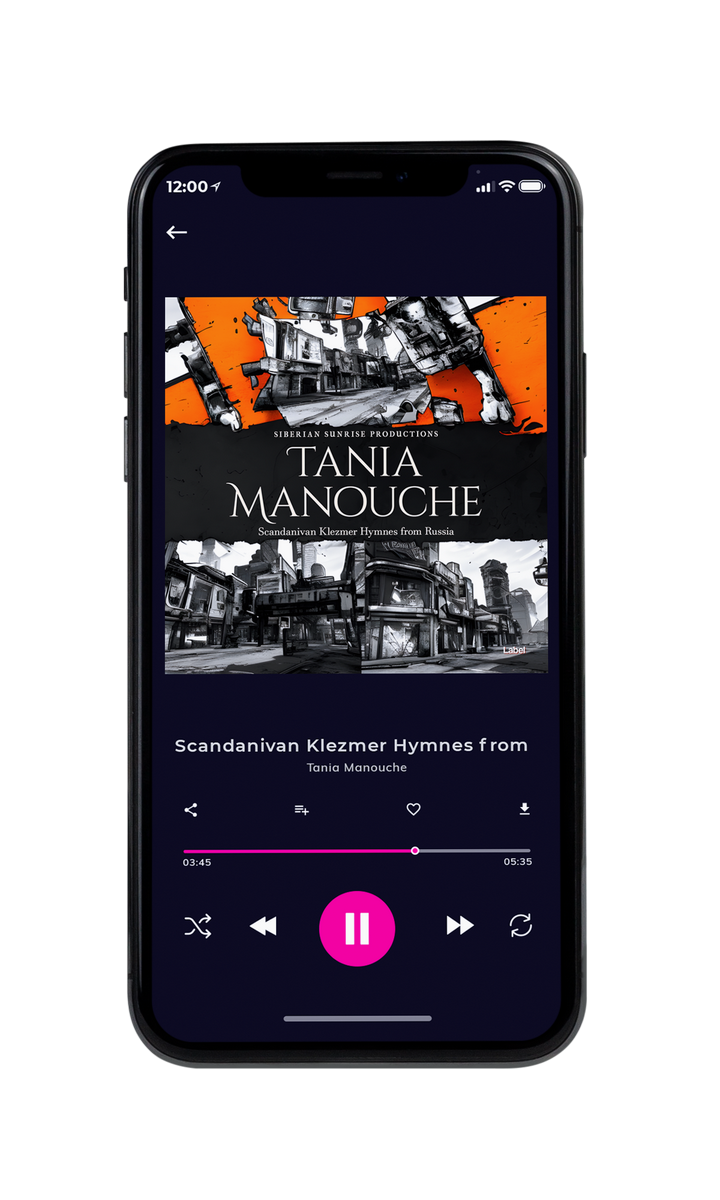The height and width of the screenshot is (1200, 720).
Task: Tap the playback progress bar to seek
Action: coord(357,851)
